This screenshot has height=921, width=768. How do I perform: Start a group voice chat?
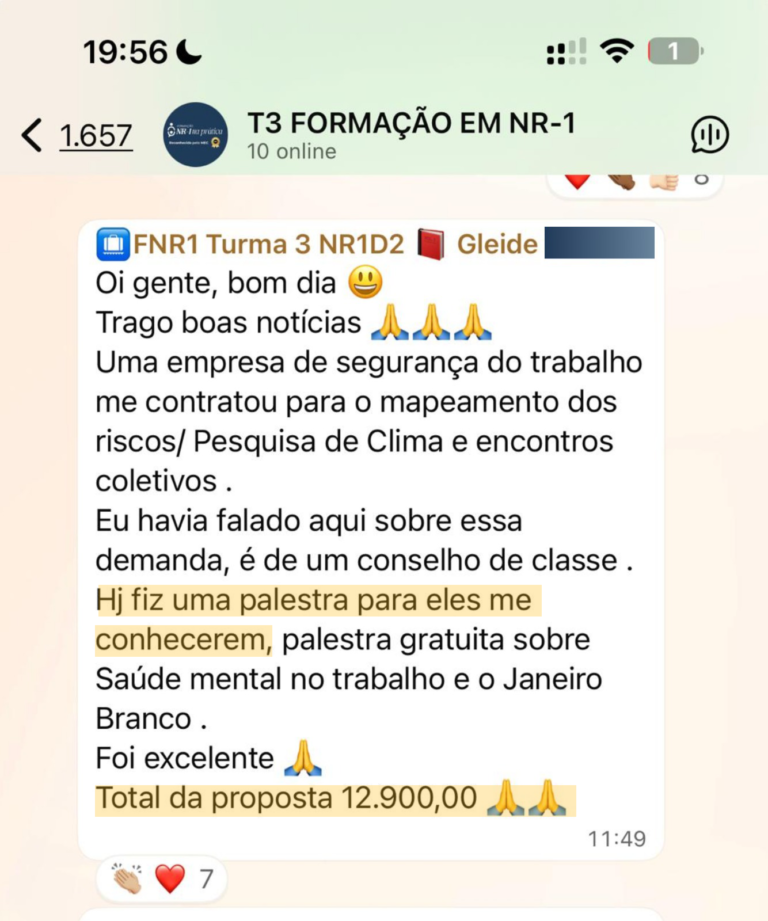(709, 135)
